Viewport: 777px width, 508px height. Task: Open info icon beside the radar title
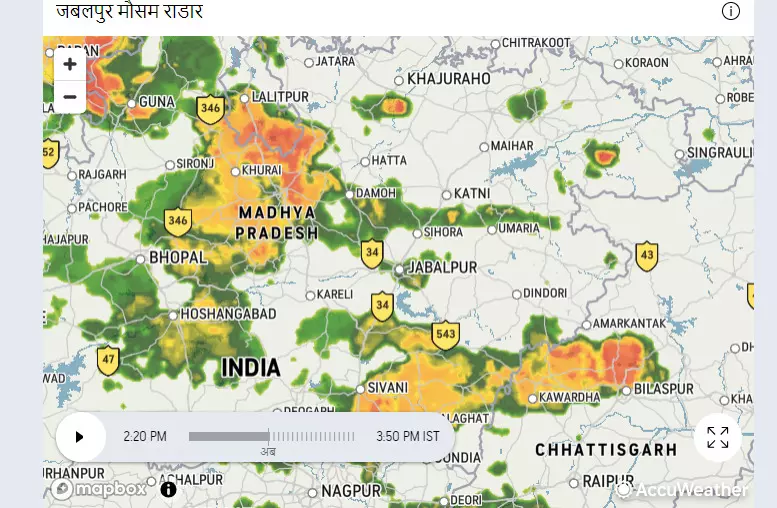731,11
